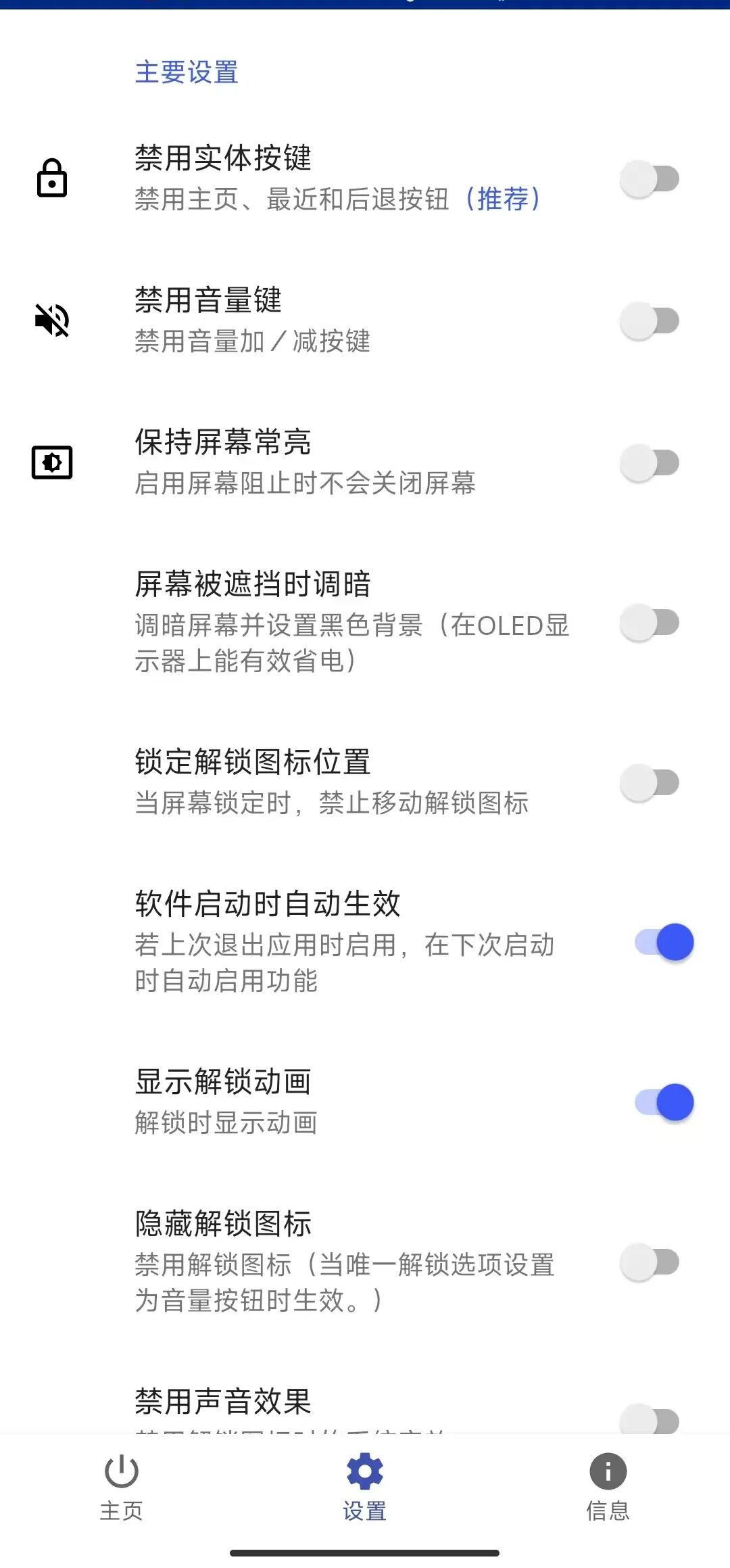Screen dimensions: 730x1568
Task: Turn off 显示解锁动画
Action: (663, 1102)
